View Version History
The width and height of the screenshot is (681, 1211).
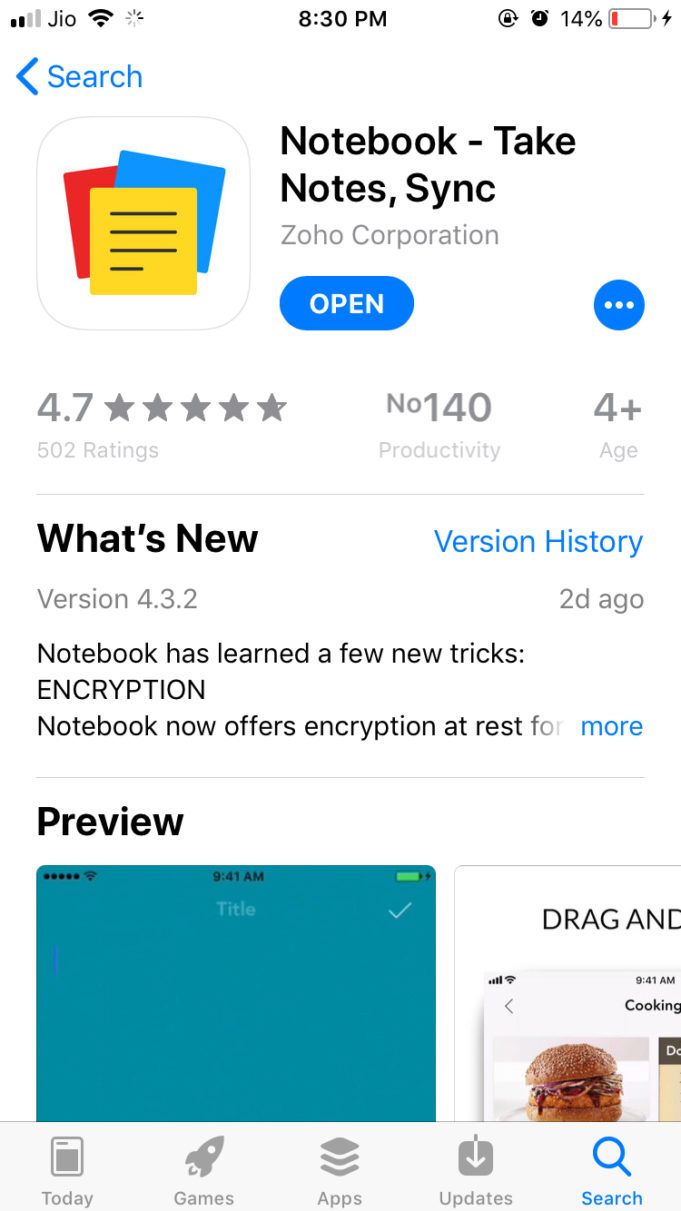click(x=538, y=541)
